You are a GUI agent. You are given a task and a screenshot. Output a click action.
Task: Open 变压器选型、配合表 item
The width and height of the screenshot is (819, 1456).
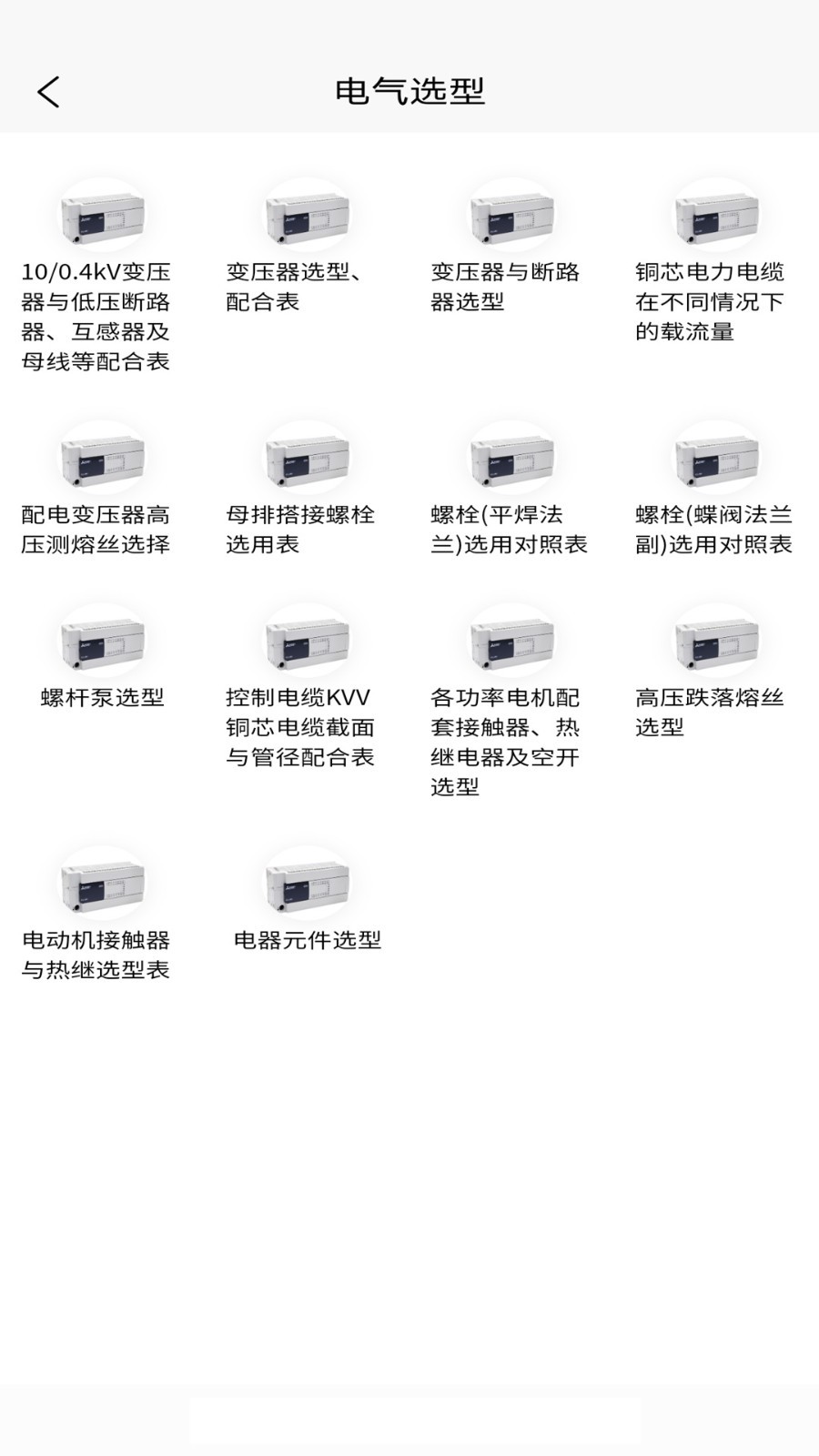pyautogui.click(x=307, y=247)
